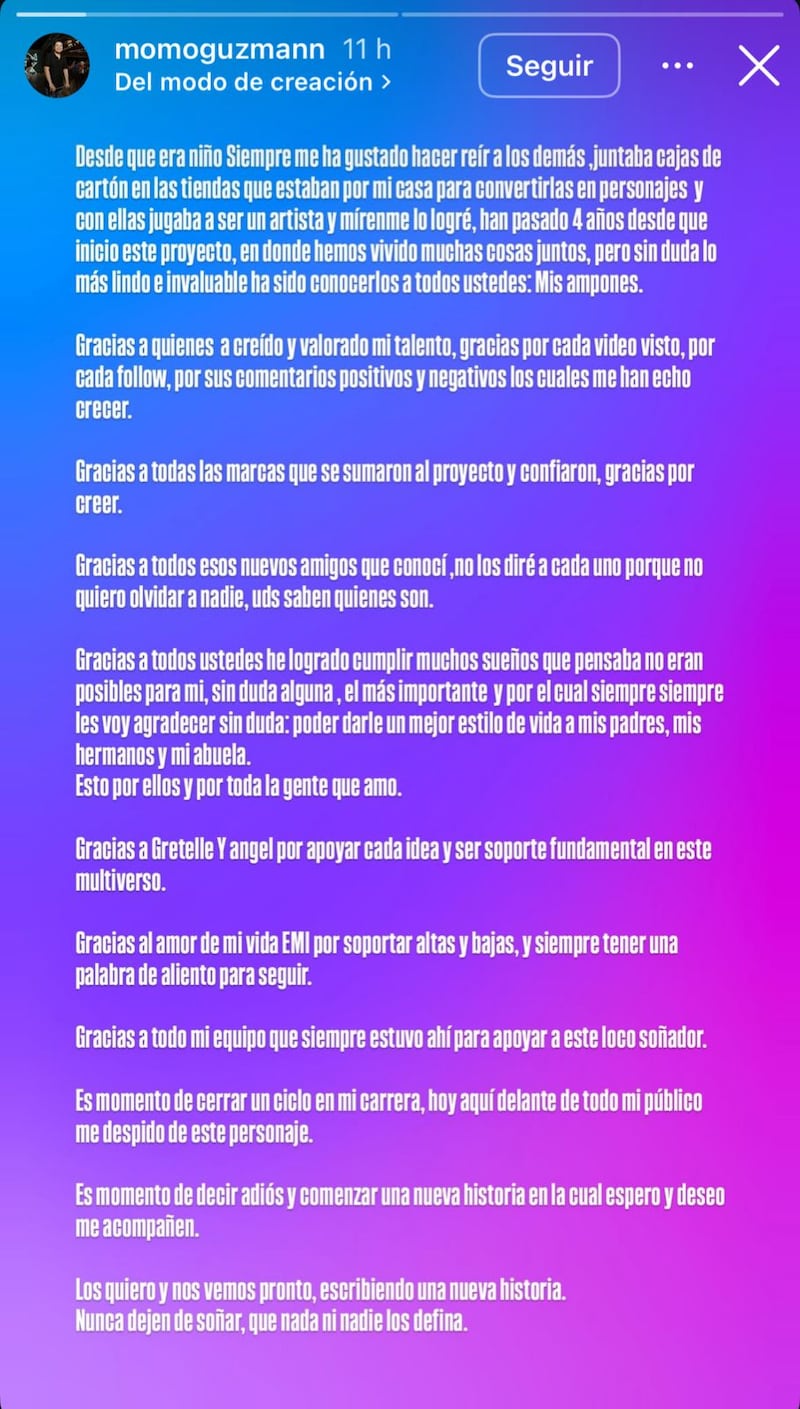
Task: Click the momoguzmann username
Action: (220, 48)
